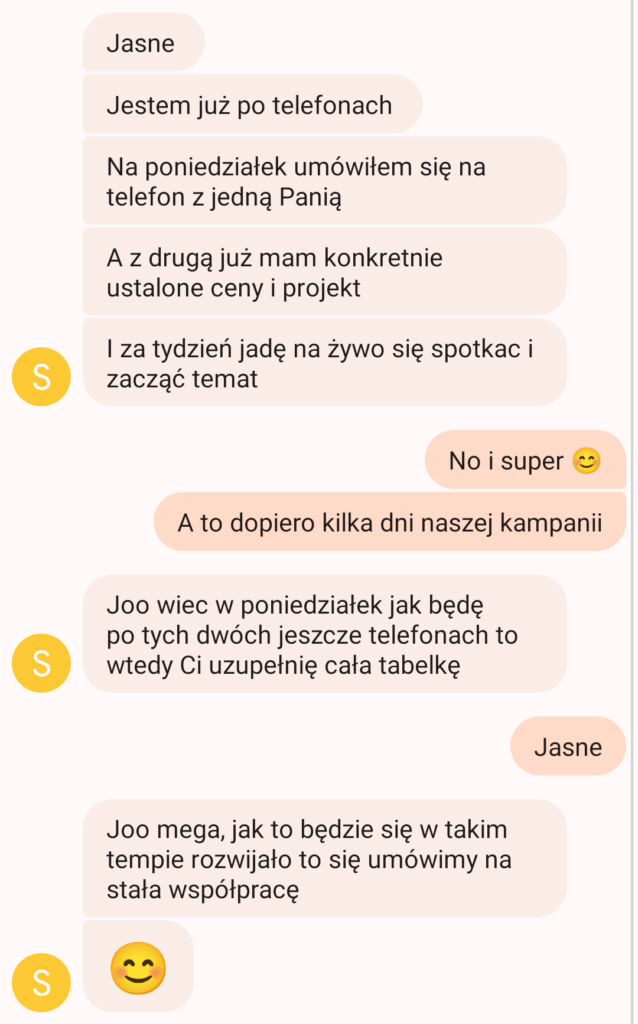Open sender avatar S beside the 'zacząć temat' message
The width and height of the screenshot is (638, 1024).
coord(41,377)
